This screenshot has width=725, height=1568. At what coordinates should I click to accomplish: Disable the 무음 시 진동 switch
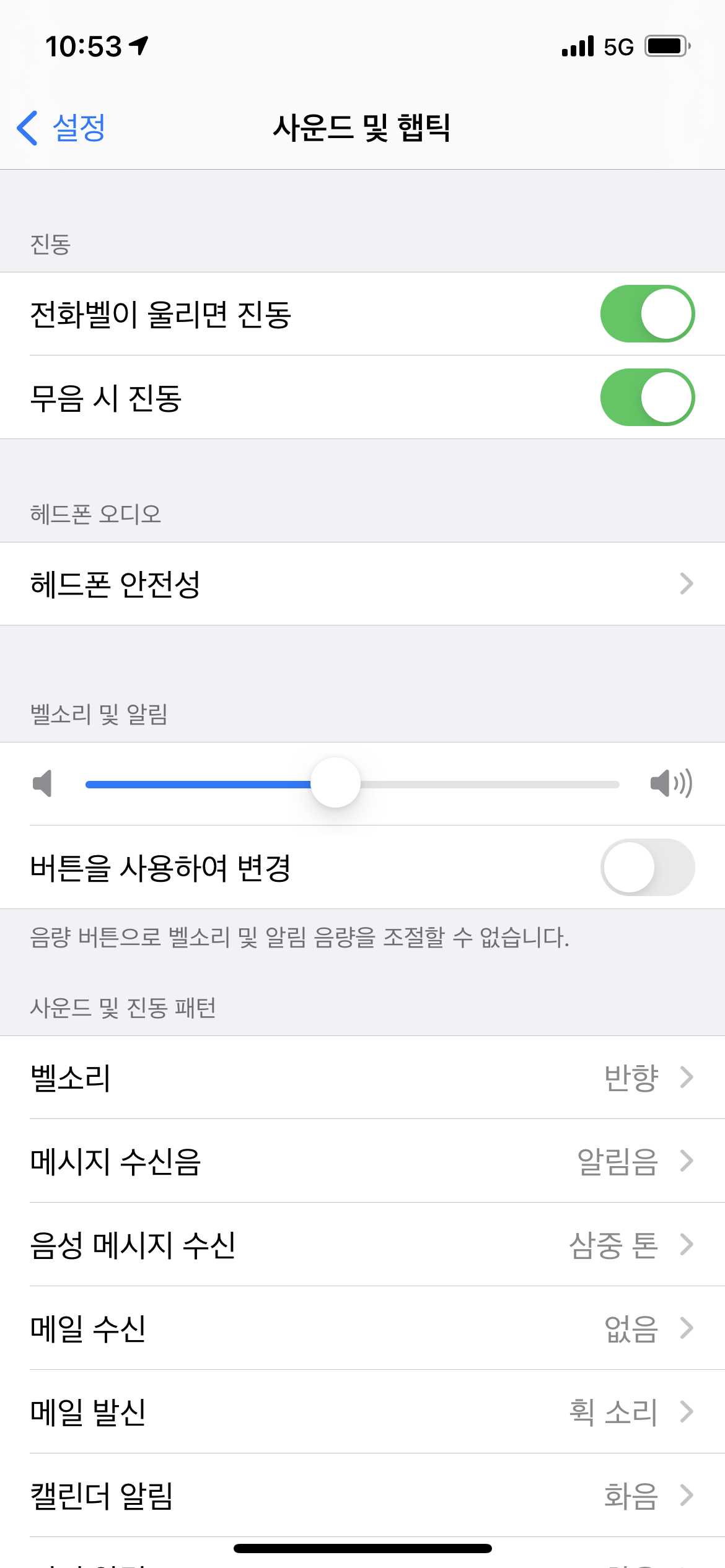click(647, 398)
